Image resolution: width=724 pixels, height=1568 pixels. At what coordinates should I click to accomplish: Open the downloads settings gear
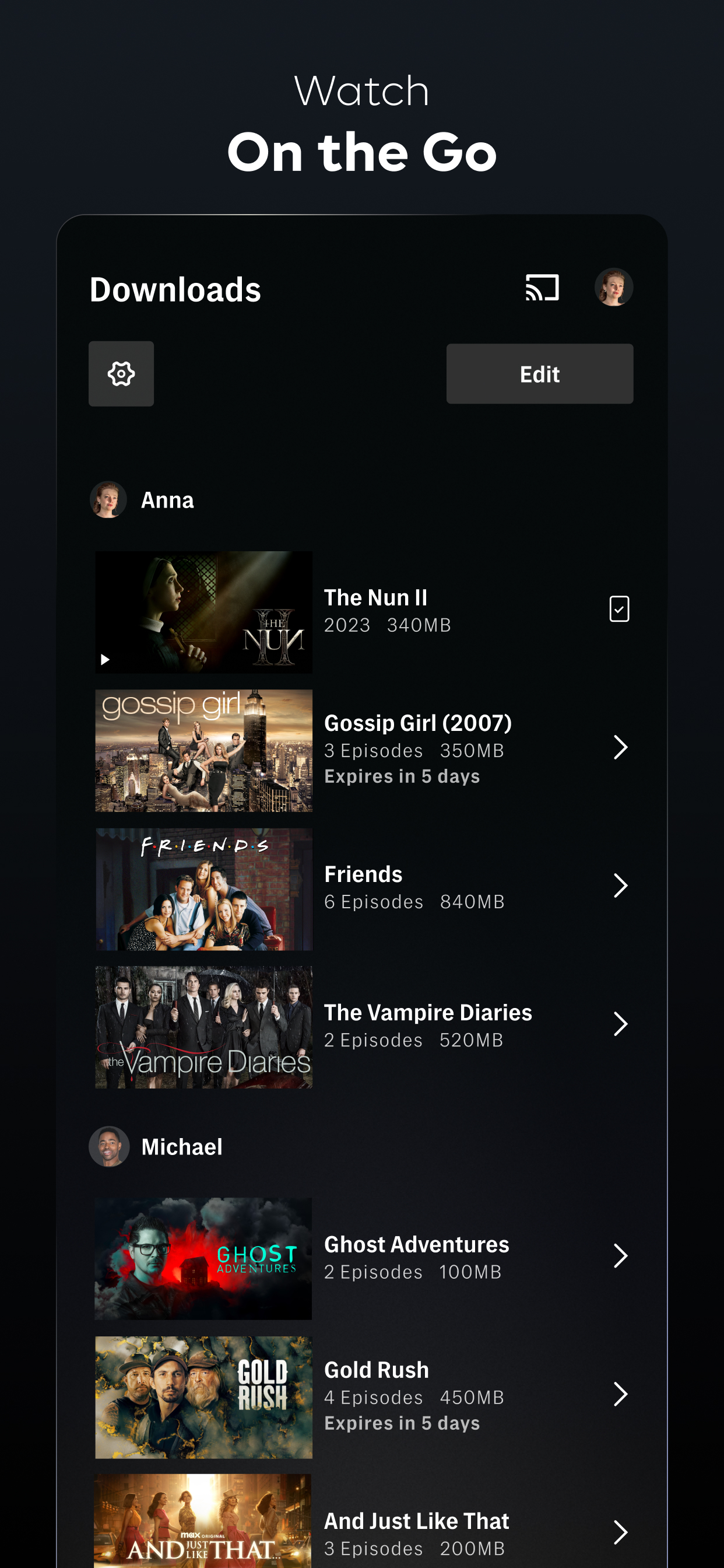pos(121,374)
